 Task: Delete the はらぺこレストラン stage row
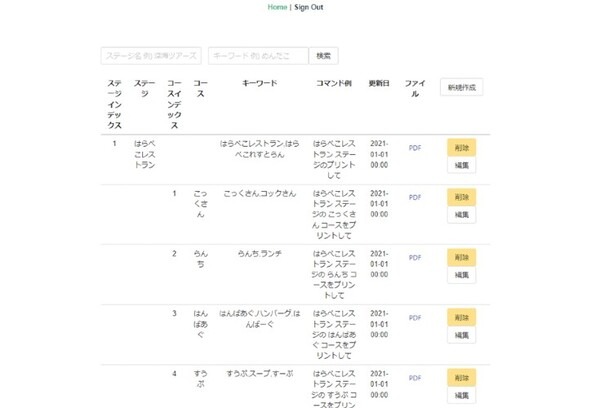point(461,147)
